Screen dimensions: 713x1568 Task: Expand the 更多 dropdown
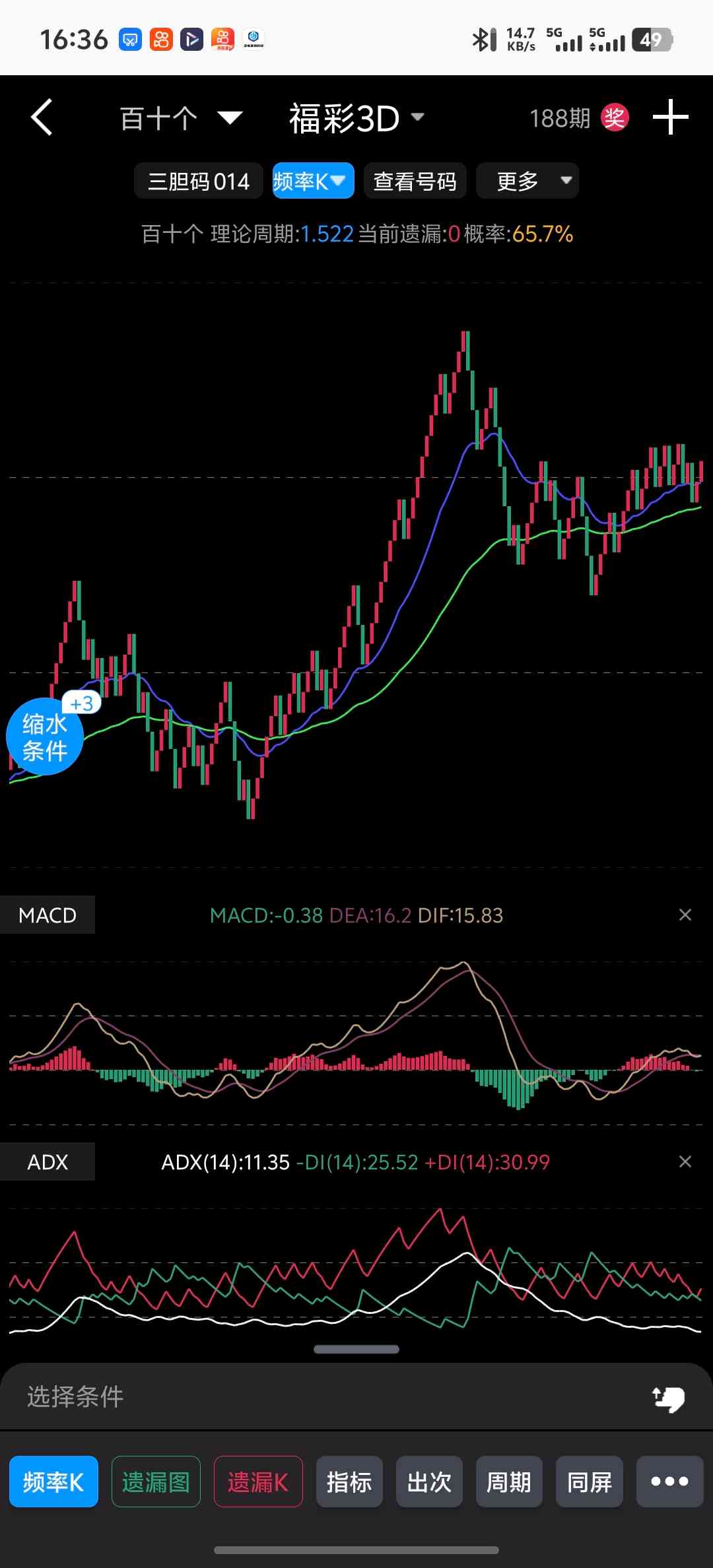(527, 181)
